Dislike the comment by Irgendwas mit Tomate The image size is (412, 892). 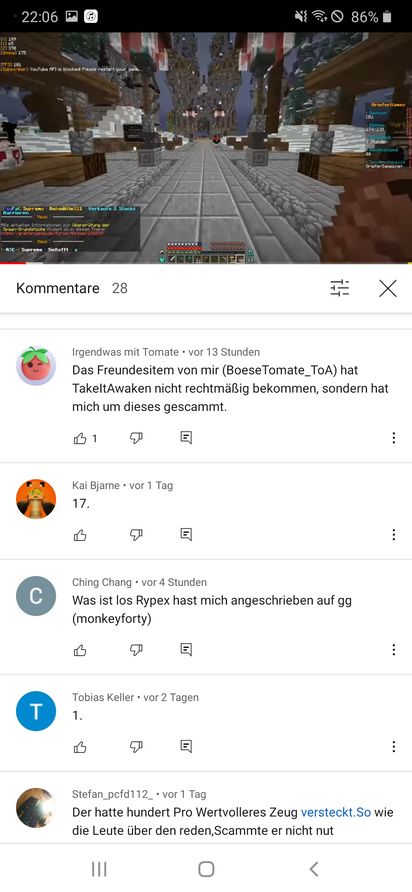click(136, 438)
